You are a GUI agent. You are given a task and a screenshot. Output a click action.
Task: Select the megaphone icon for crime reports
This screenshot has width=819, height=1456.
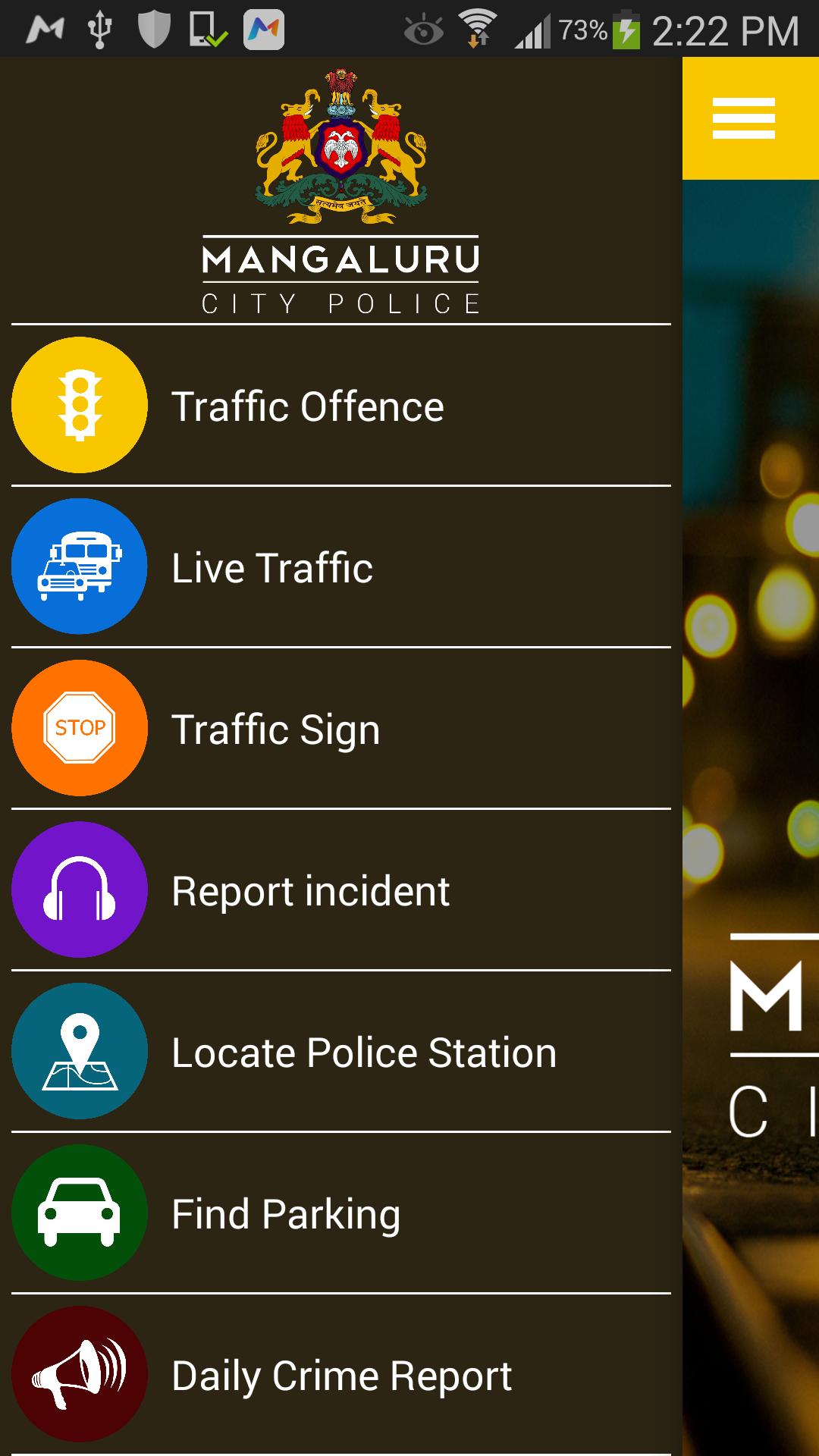tap(79, 1376)
